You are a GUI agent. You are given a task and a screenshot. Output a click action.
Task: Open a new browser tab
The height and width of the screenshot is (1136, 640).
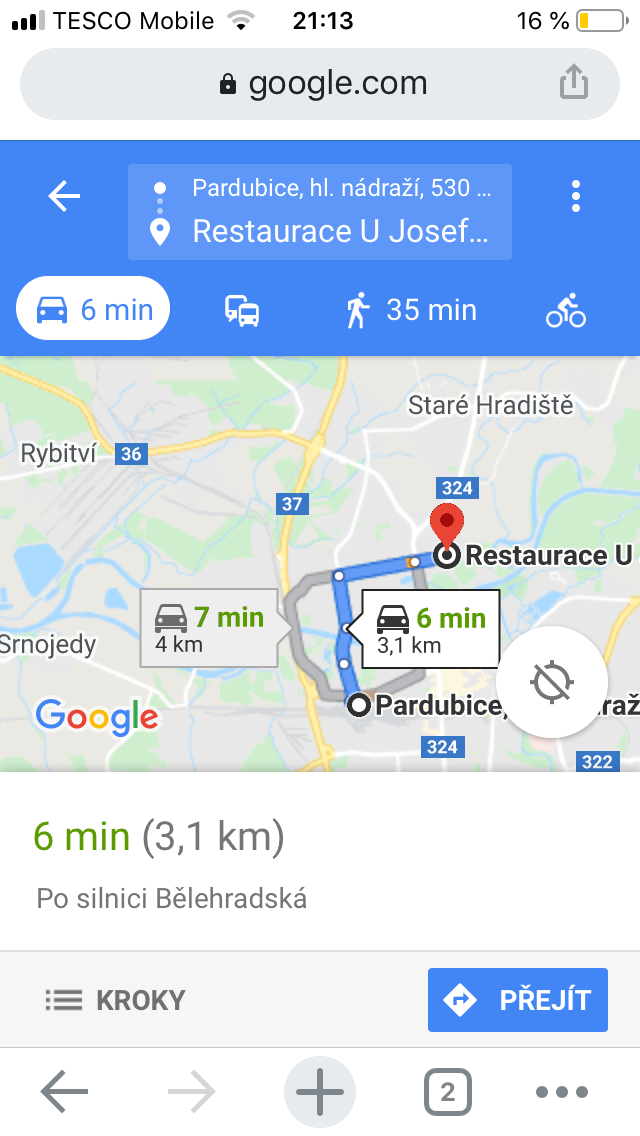(320, 1091)
